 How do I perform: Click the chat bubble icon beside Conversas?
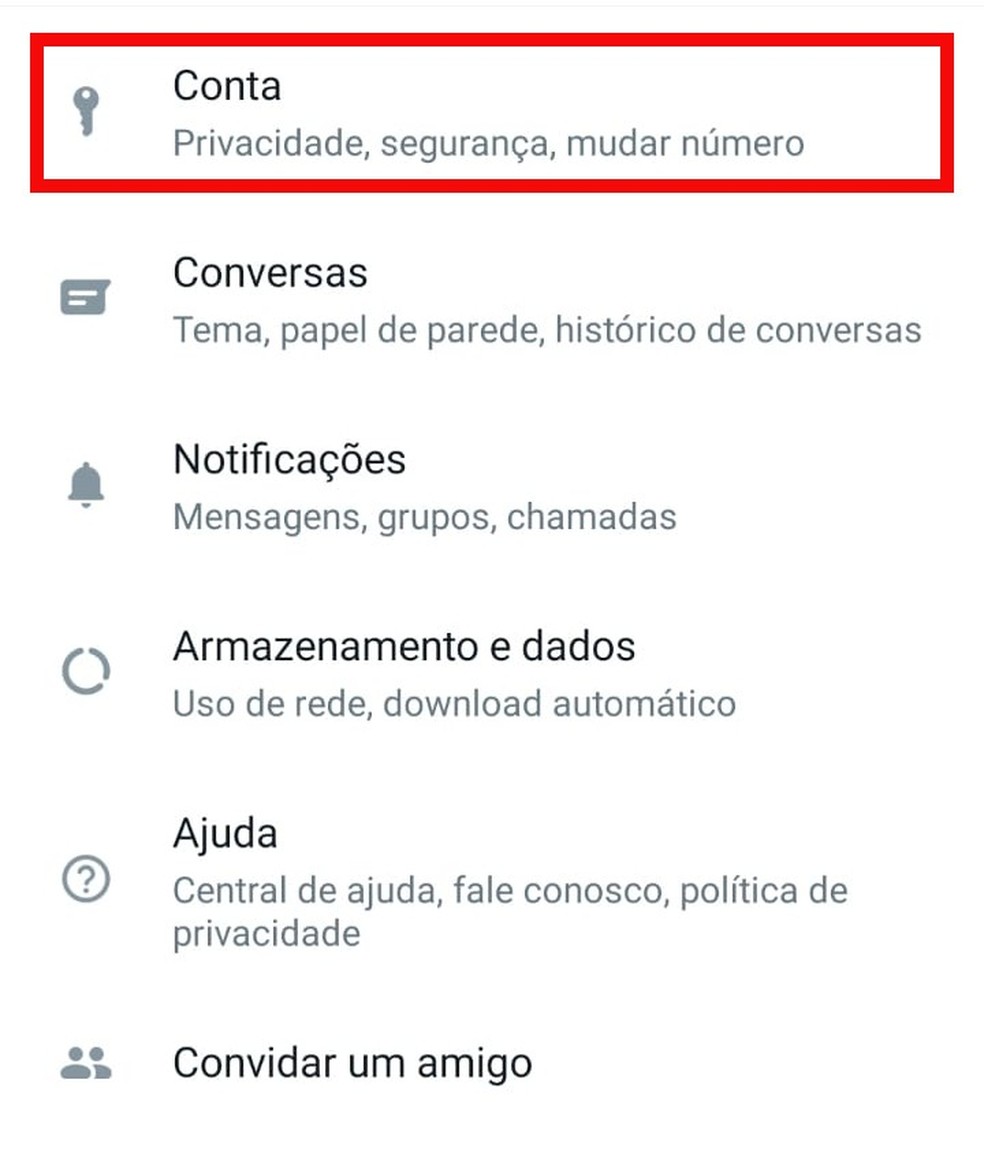(85, 295)
